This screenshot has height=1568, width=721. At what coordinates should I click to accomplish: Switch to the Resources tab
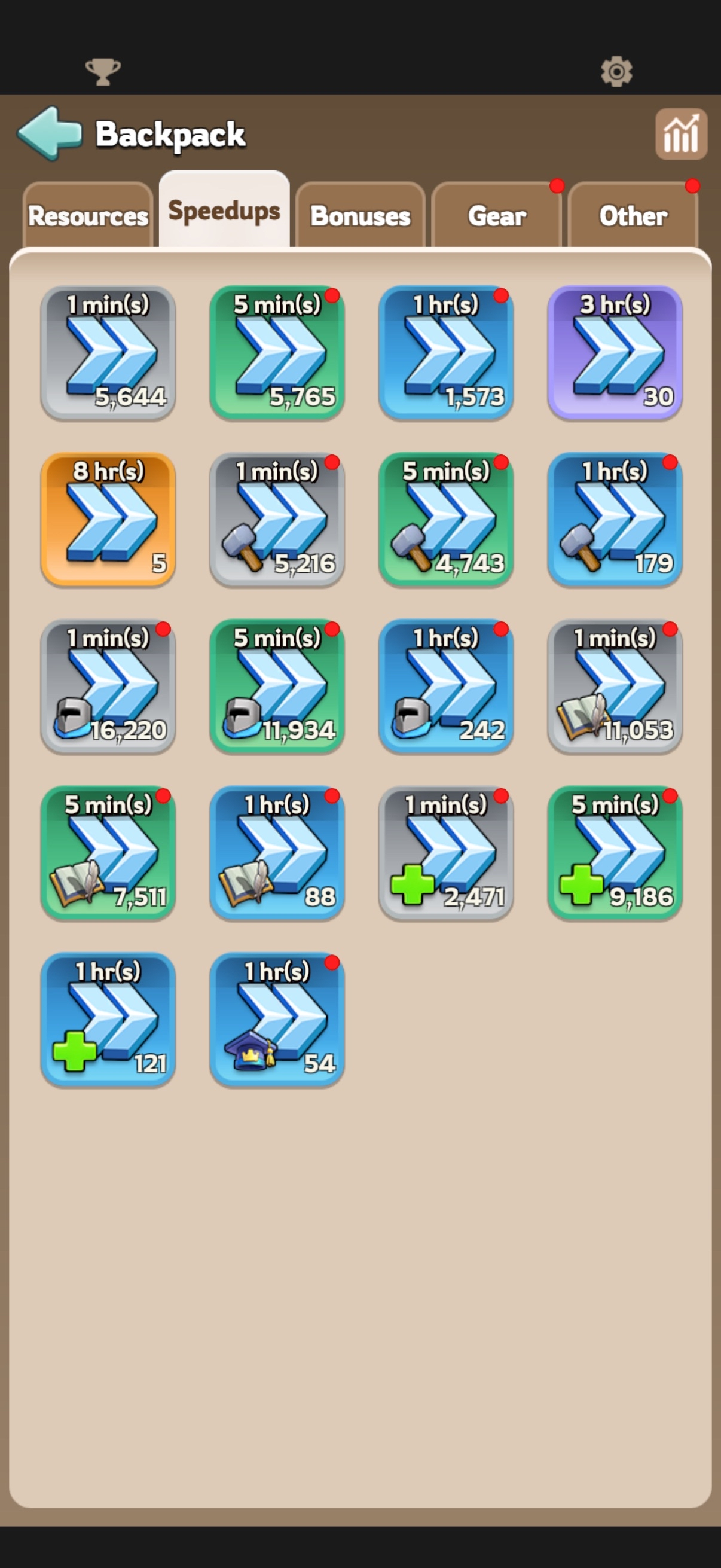click(x=88, y=215)
